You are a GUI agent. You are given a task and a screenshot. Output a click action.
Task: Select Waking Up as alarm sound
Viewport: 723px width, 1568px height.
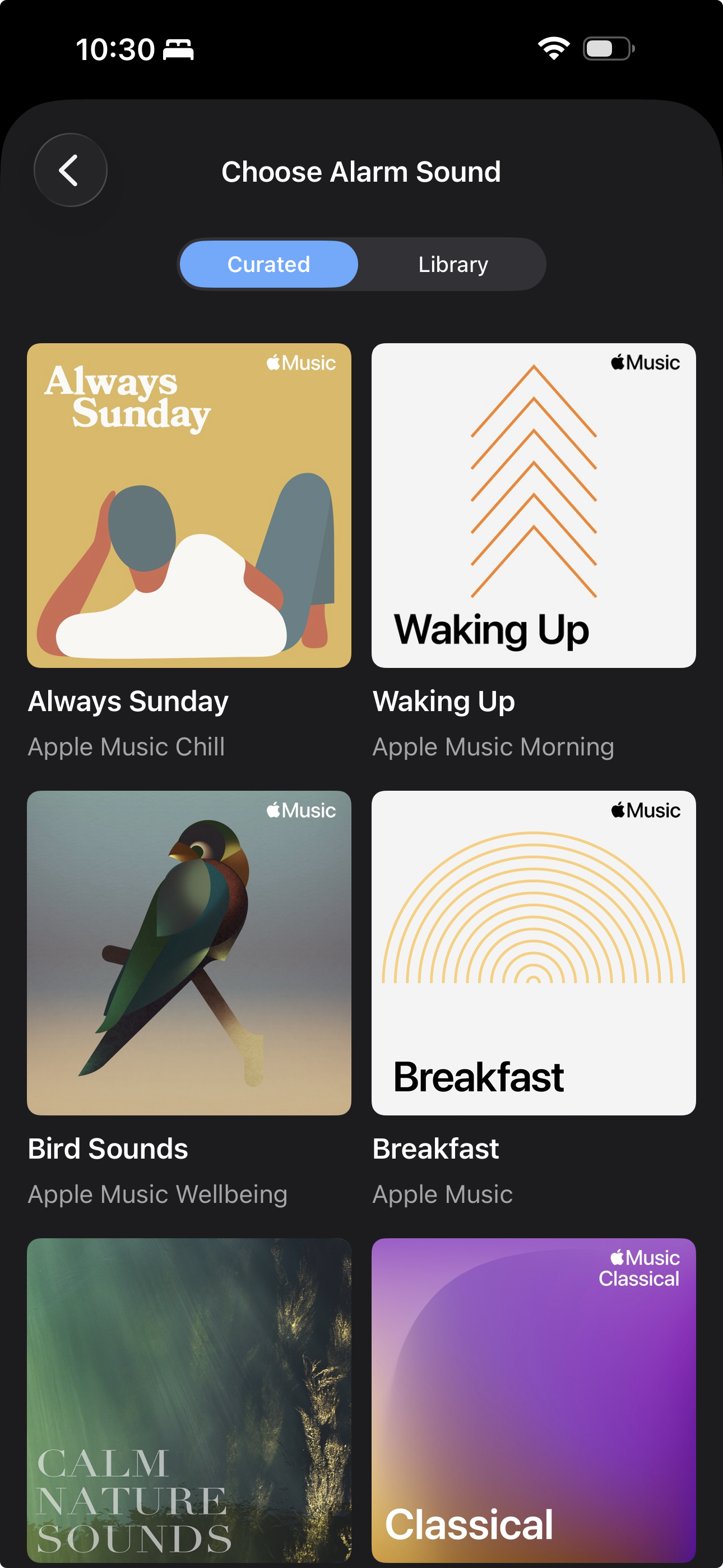point(533,505)
